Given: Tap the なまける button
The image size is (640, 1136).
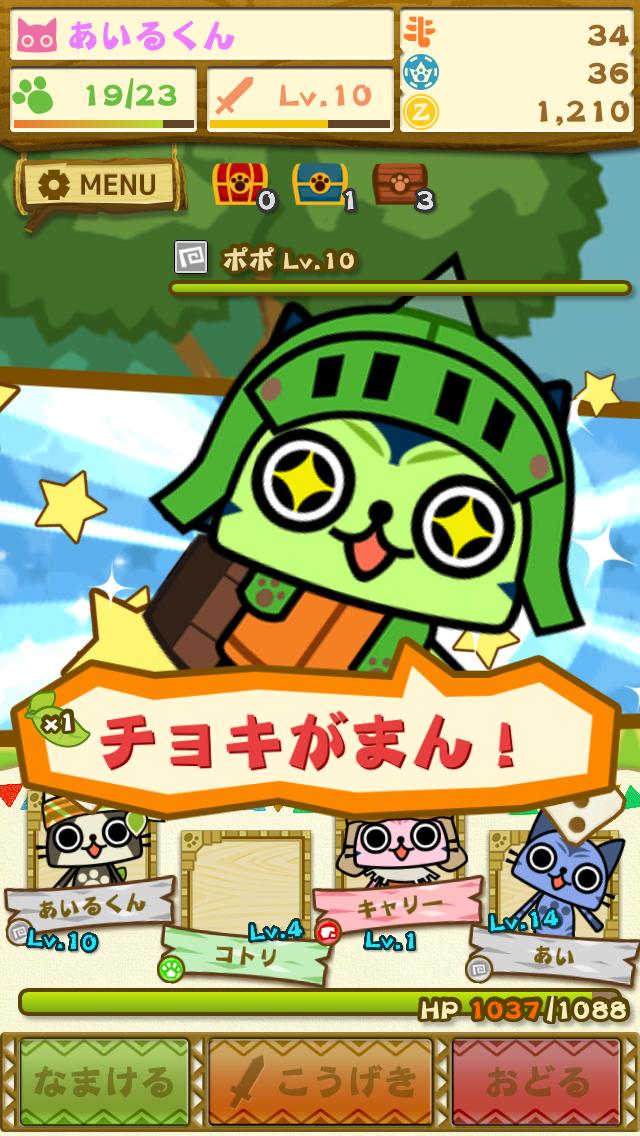Looking at the screenshot, I should [x=104, y=1082].
